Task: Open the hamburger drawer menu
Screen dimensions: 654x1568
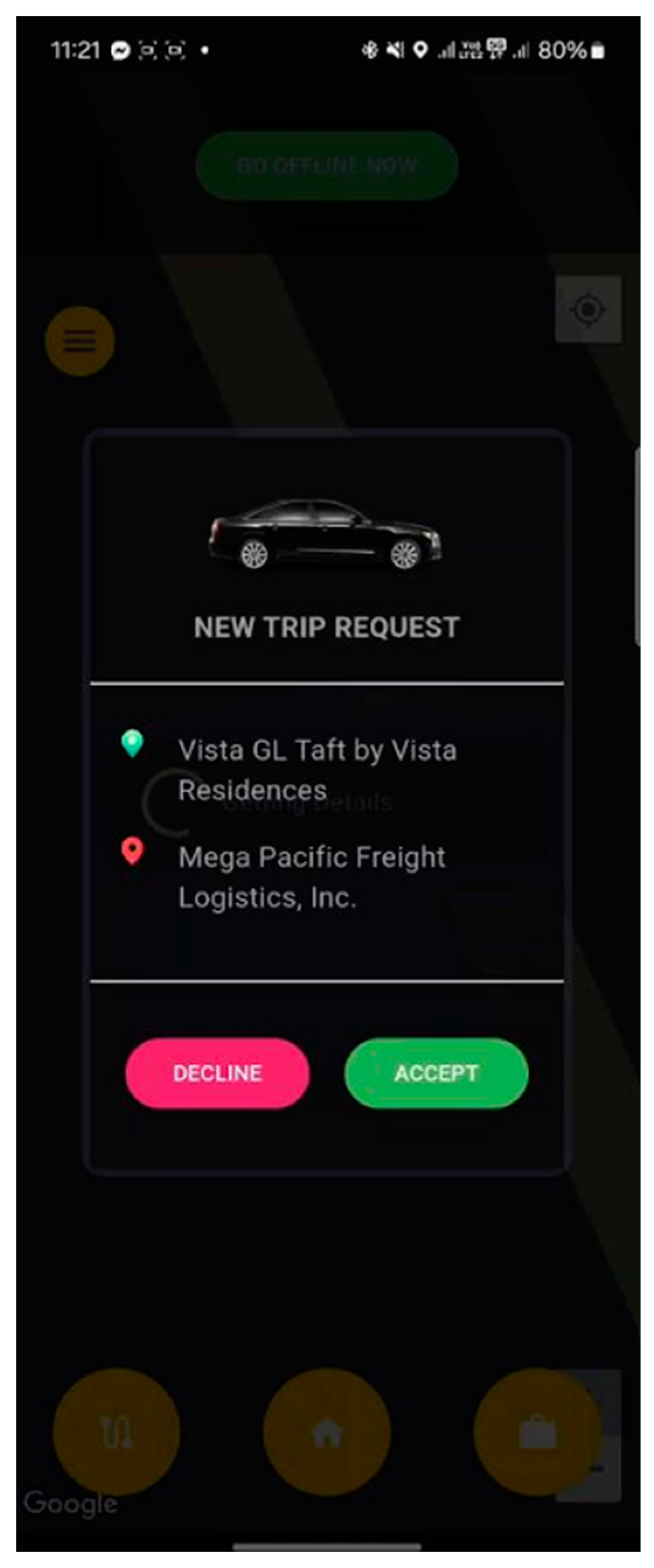Action: pos(80,341)
